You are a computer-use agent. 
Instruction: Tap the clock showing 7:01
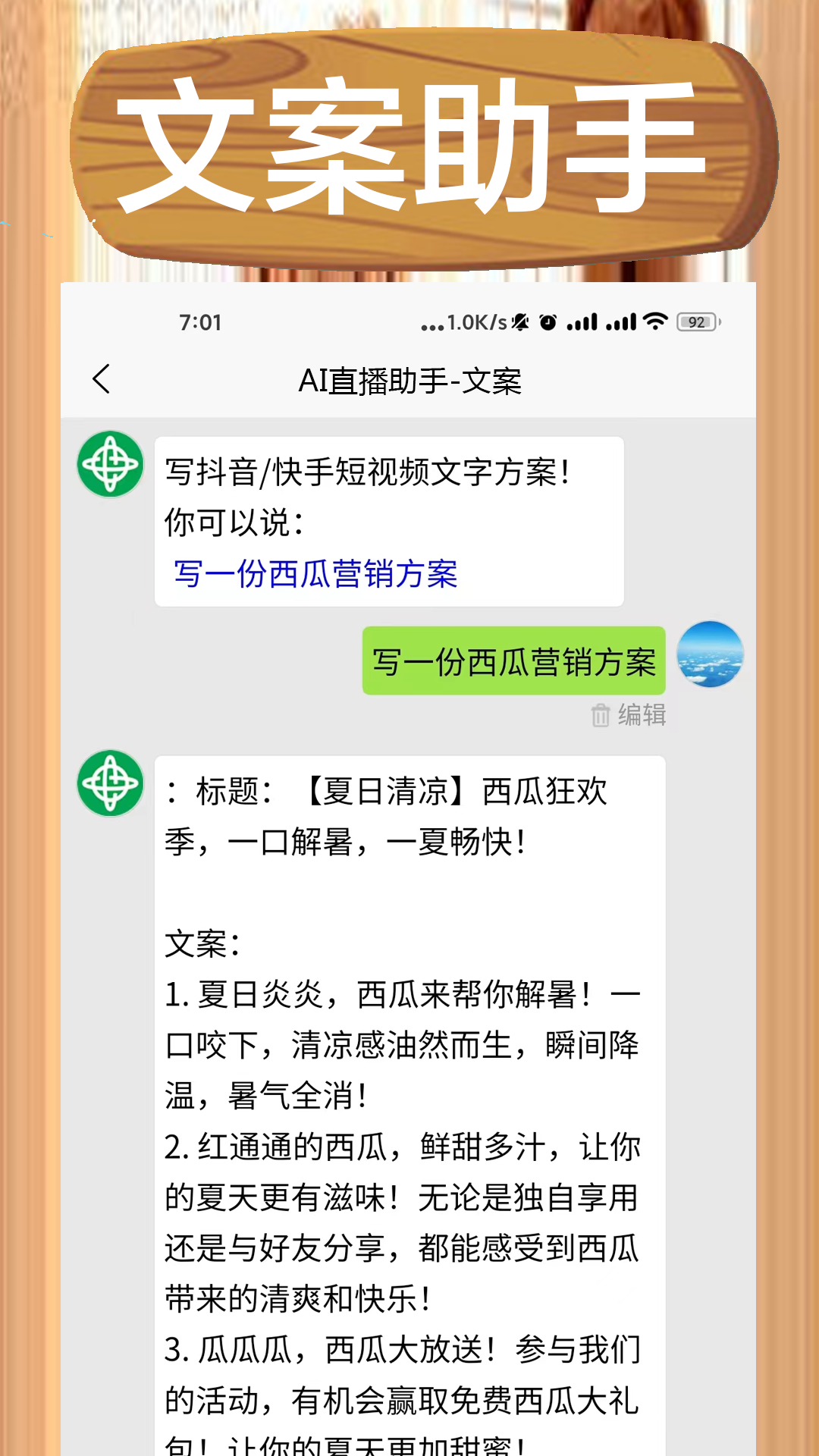(199, 323)
